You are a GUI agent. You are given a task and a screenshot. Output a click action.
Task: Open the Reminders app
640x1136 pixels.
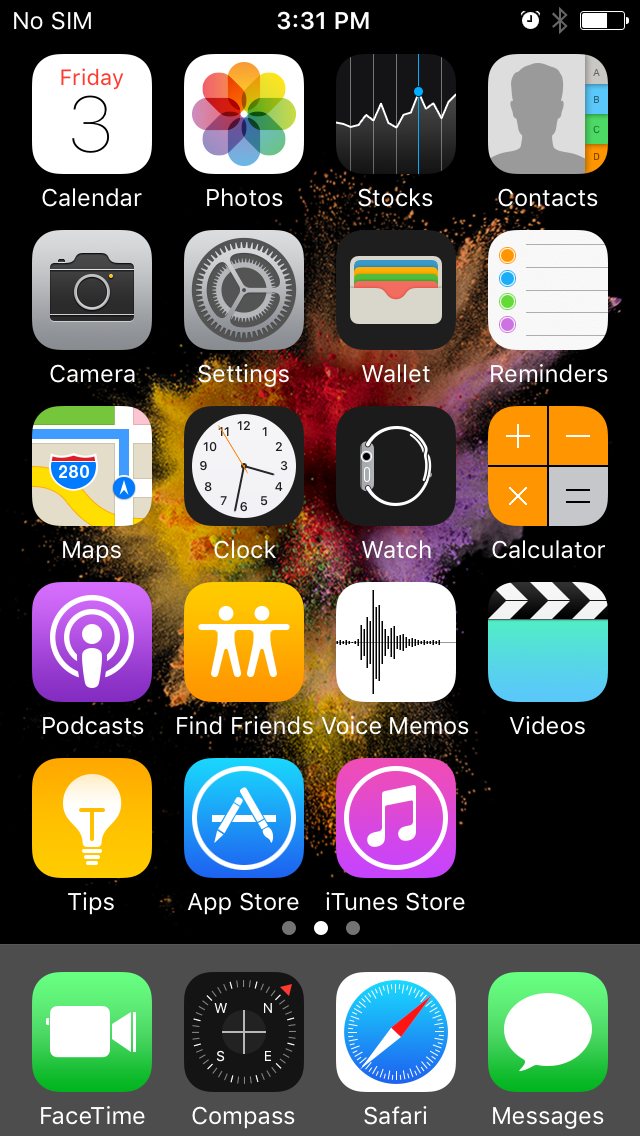point(548,290)
